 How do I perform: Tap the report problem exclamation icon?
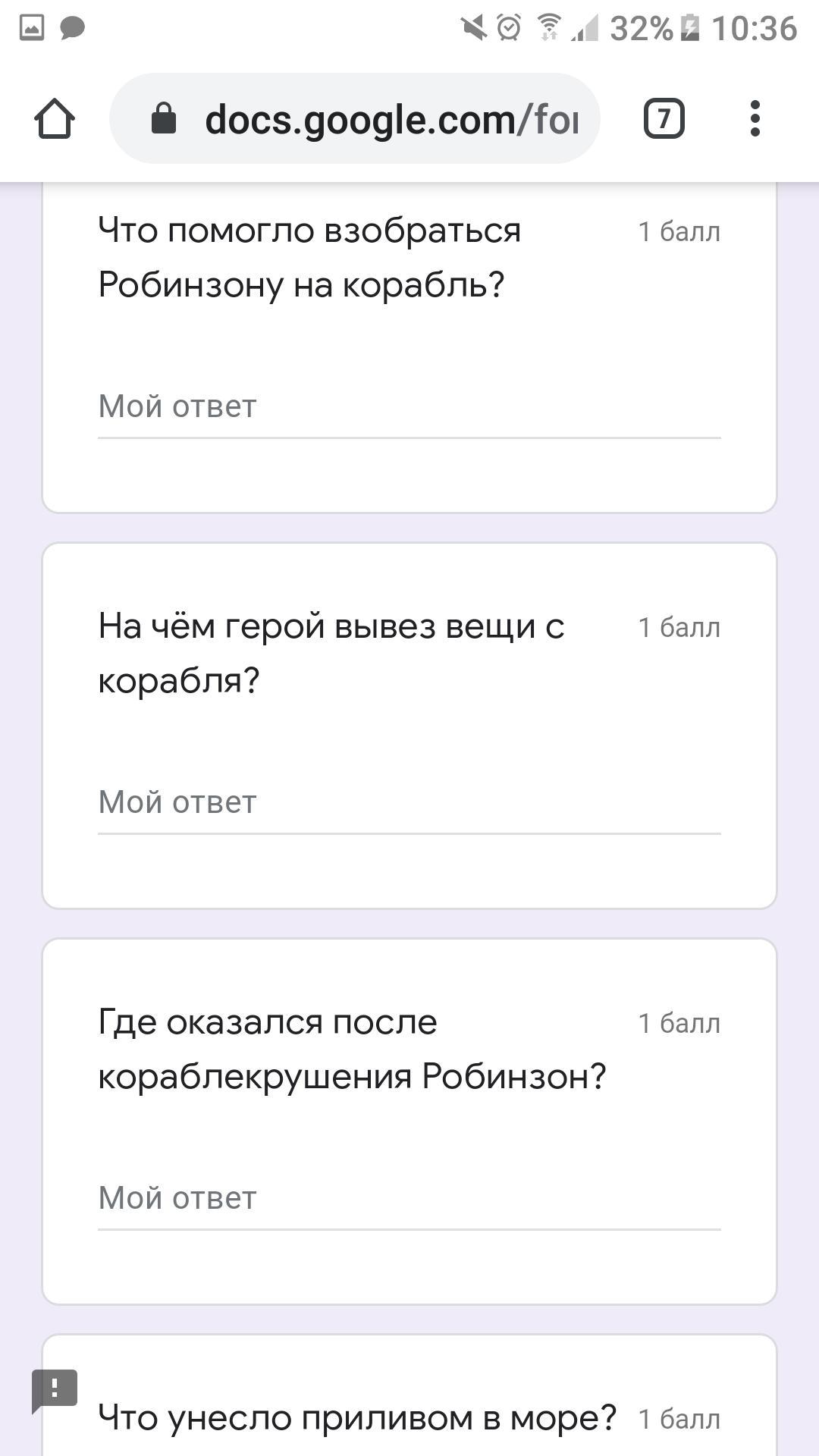tap(55, 1390)
